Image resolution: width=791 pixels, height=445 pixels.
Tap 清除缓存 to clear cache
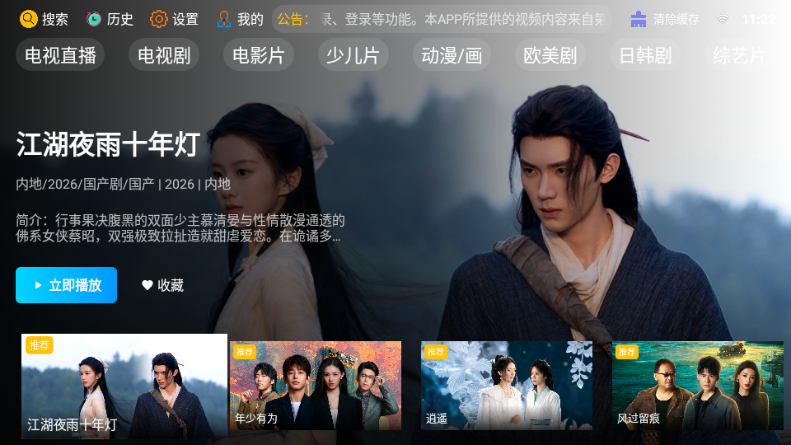[x=664, y=19]
